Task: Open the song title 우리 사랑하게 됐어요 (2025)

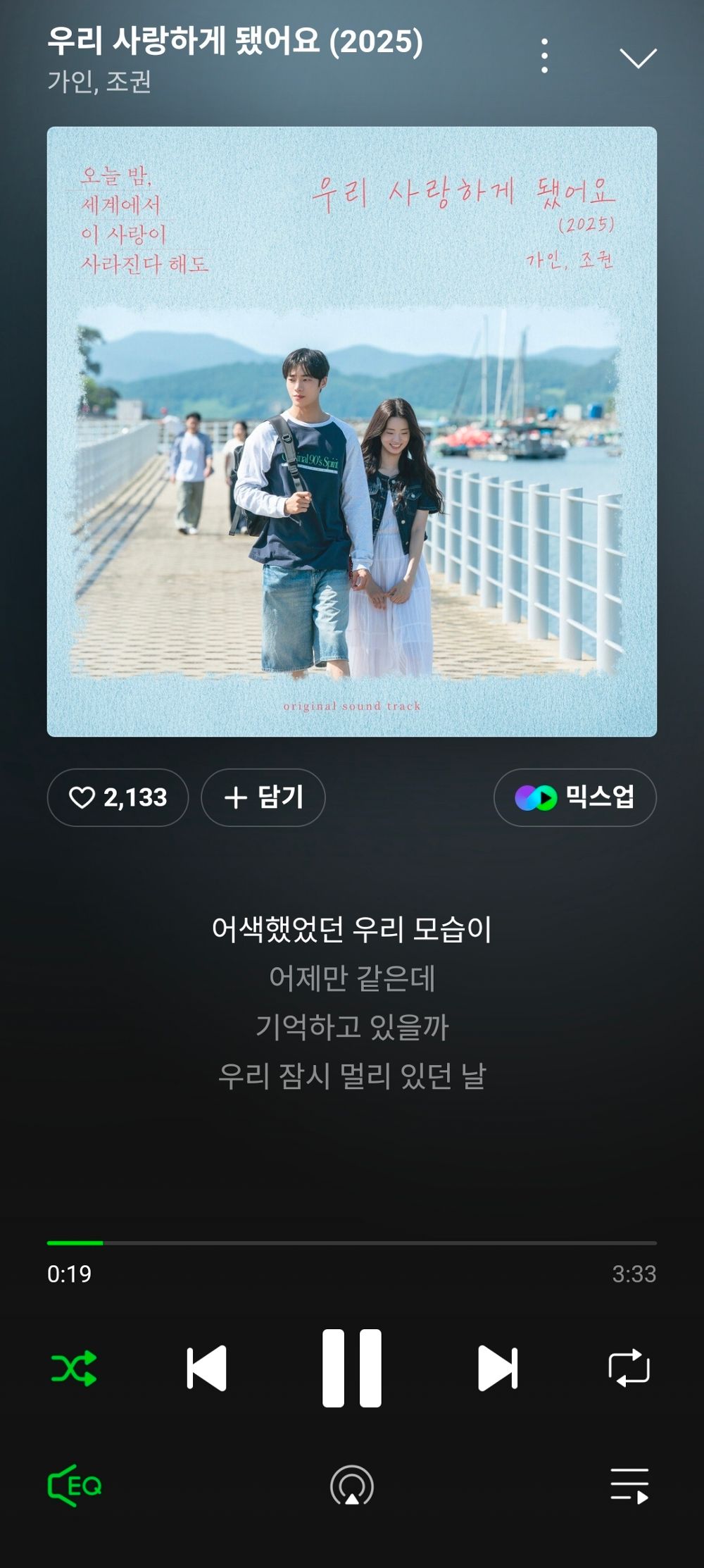Action: [232, 44]
